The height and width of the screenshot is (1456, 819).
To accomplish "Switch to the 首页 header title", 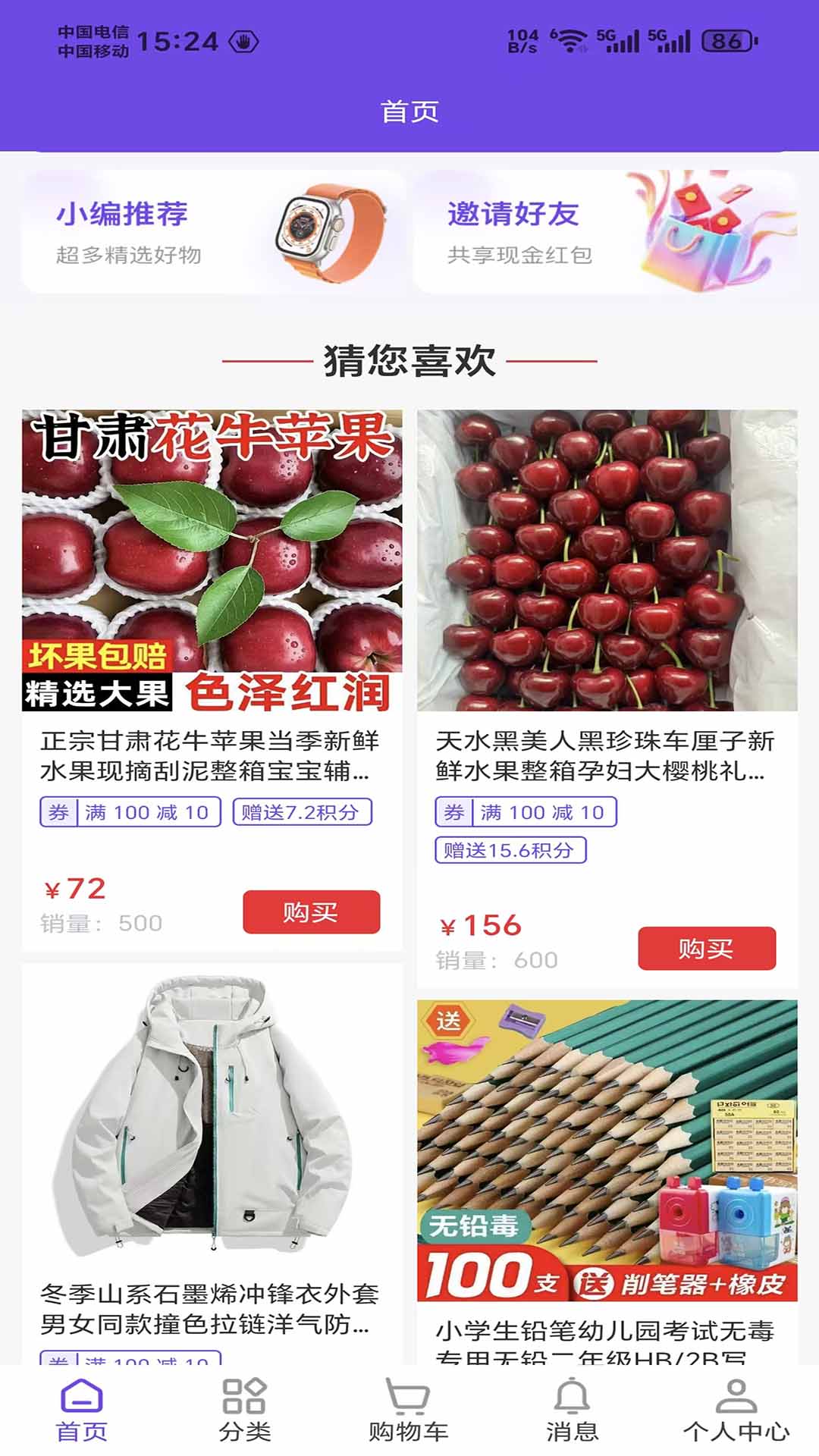I will coord(409,112).
